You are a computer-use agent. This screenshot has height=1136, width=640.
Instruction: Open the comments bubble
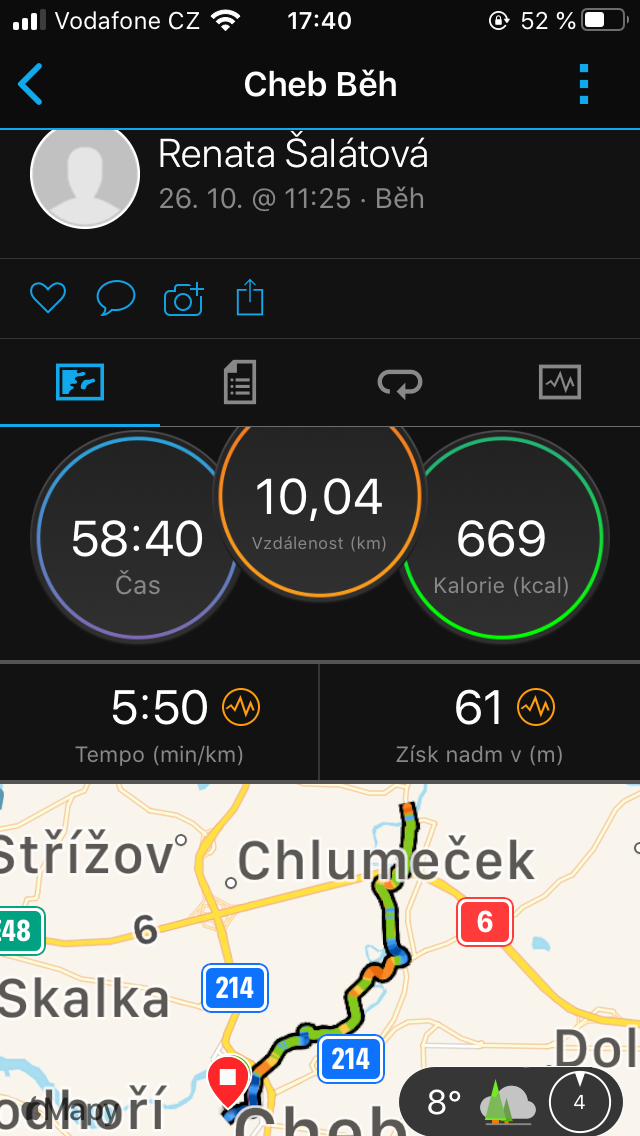pos(115,298)
